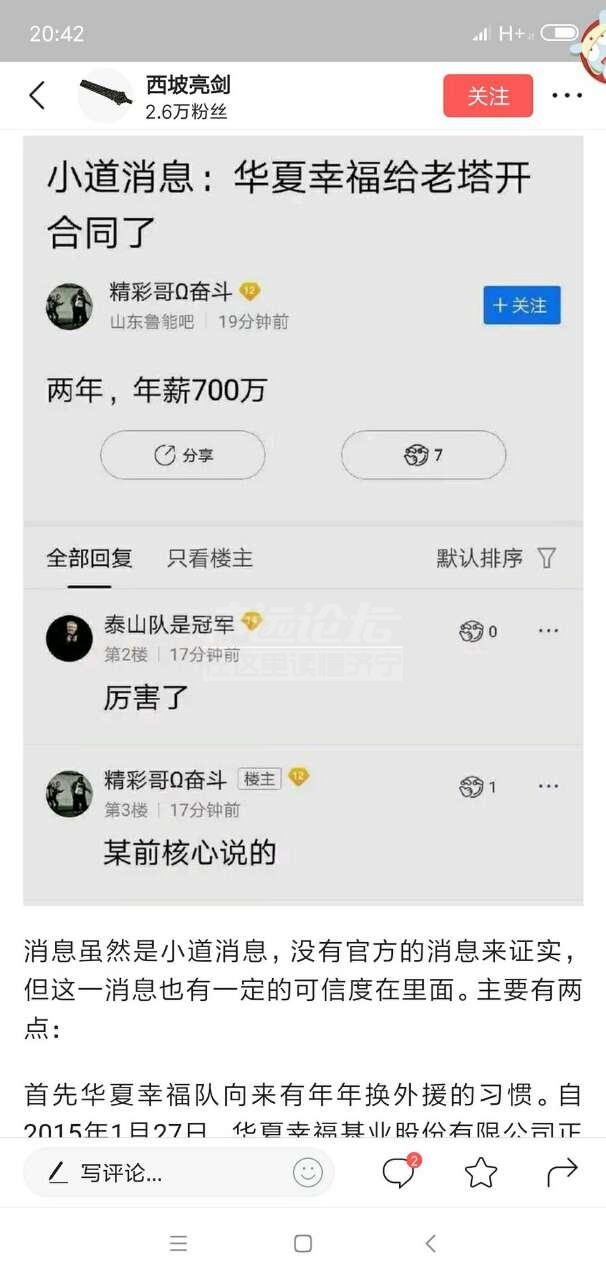Viewport: 606px width, 1280px height.
Task: Favorite this article with the star
Action: coord(481,1172)
